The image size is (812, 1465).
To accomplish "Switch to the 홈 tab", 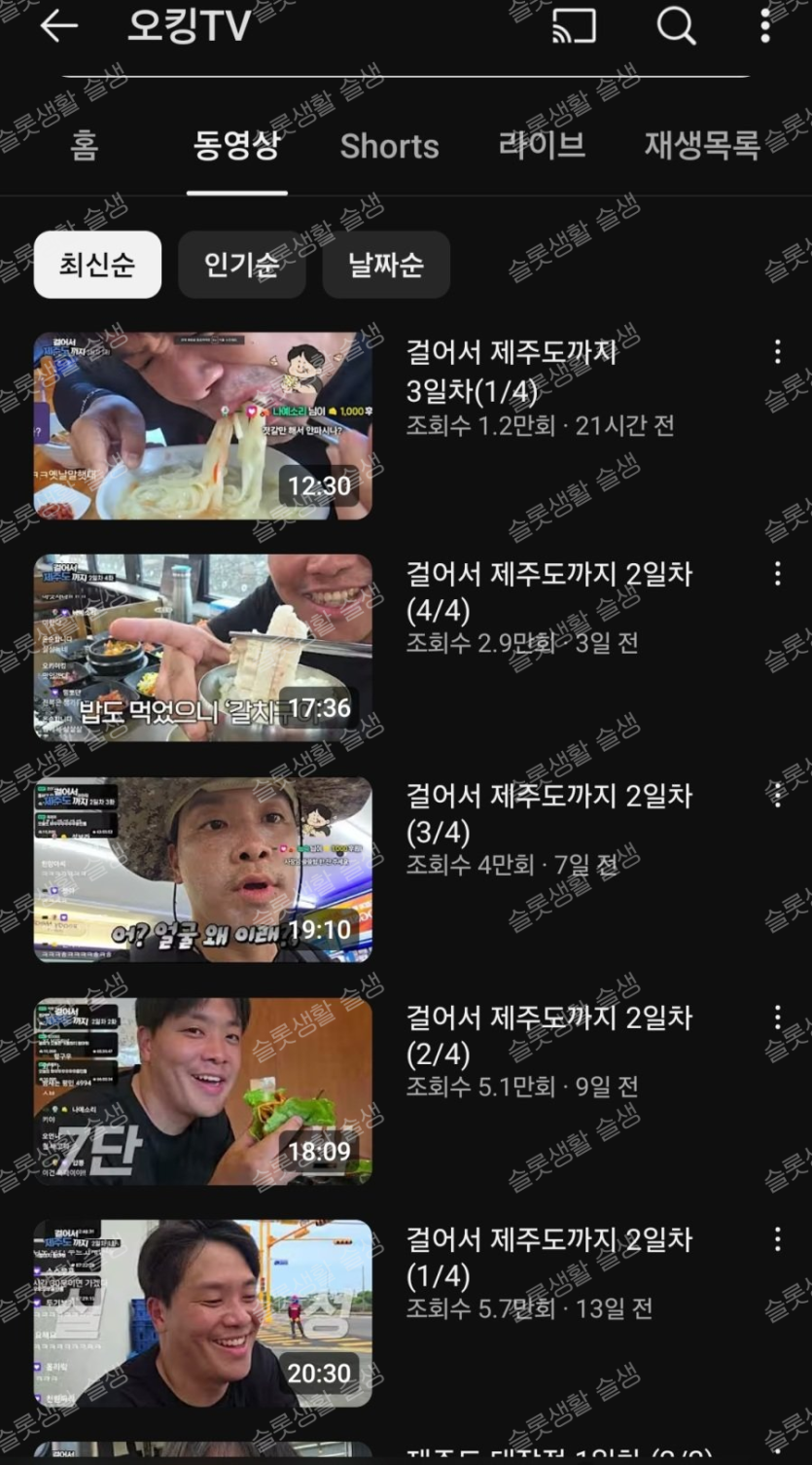I will coord(85,146).
